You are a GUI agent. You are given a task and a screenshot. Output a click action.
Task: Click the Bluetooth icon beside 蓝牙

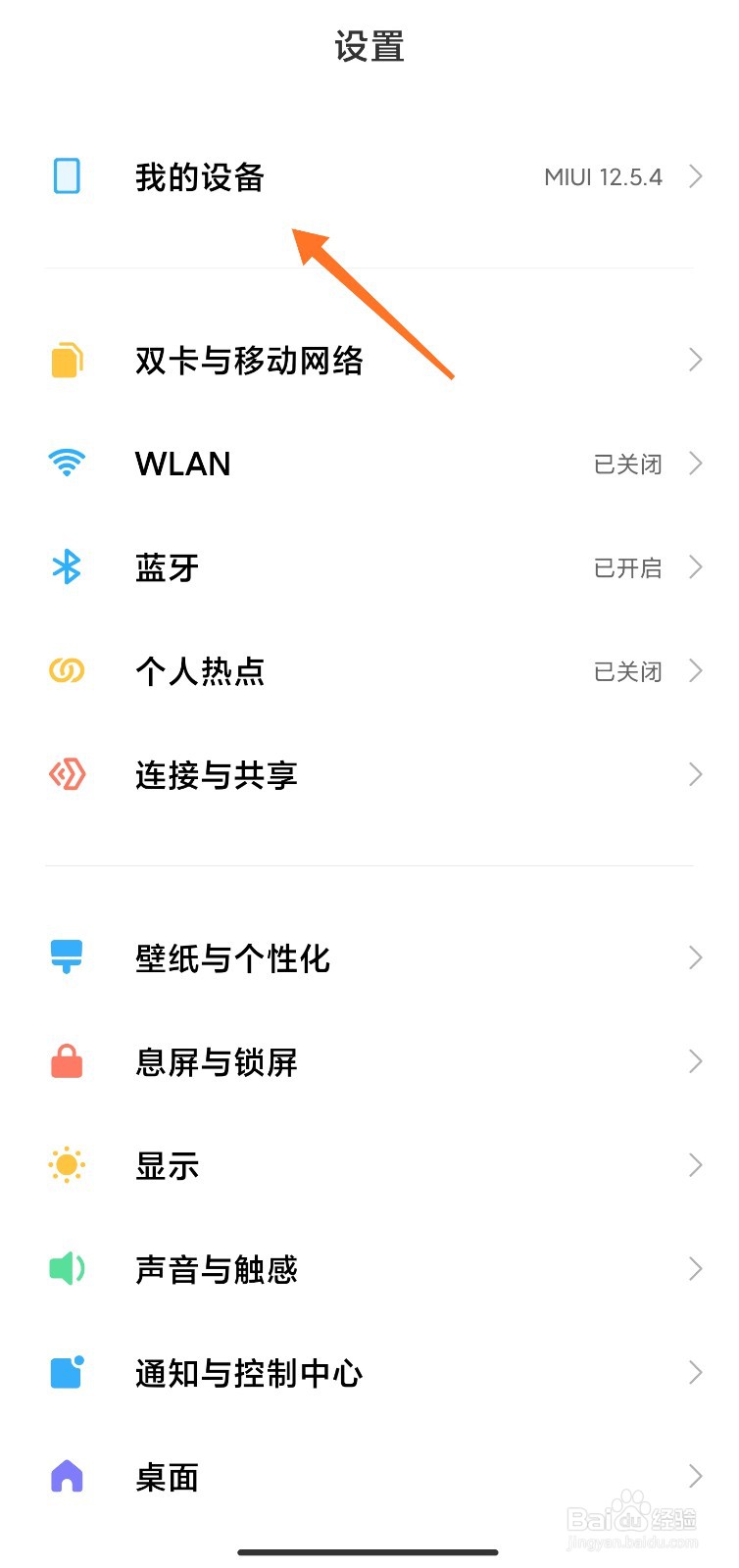66,568
